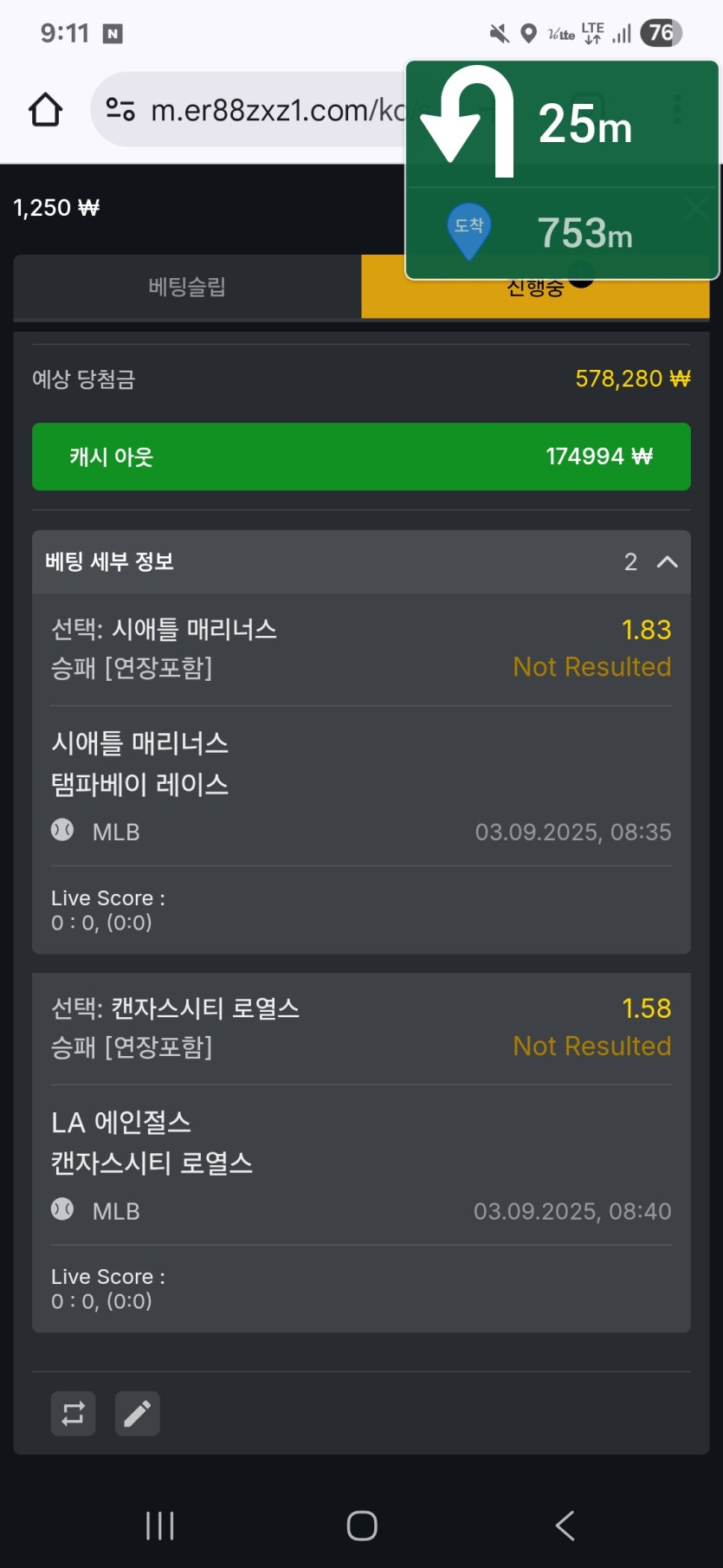723x1568 pixels.
Task: Open the recent apps button
Action: coord(159,1526)
